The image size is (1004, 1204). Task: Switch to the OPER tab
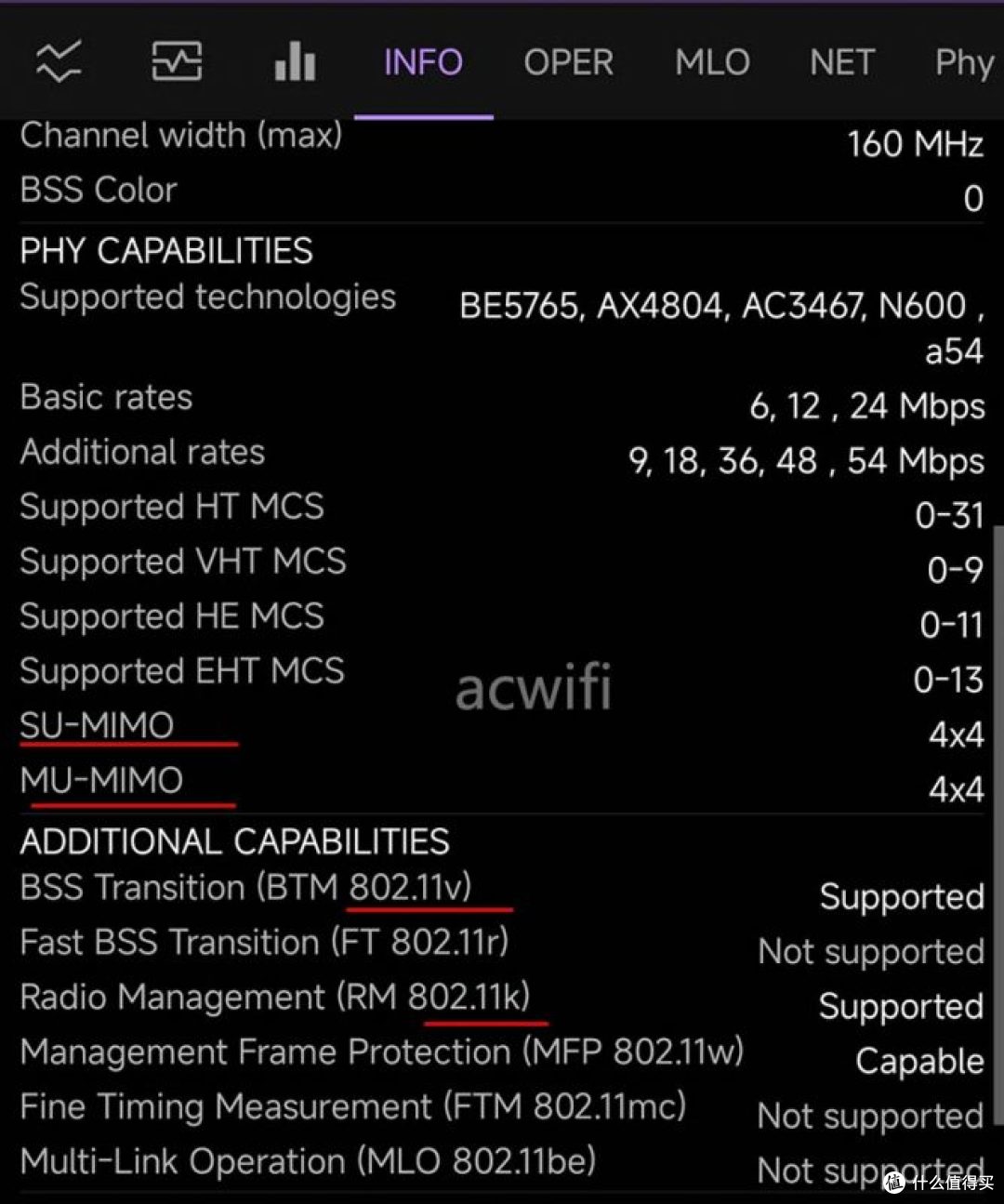coord(568,62)
